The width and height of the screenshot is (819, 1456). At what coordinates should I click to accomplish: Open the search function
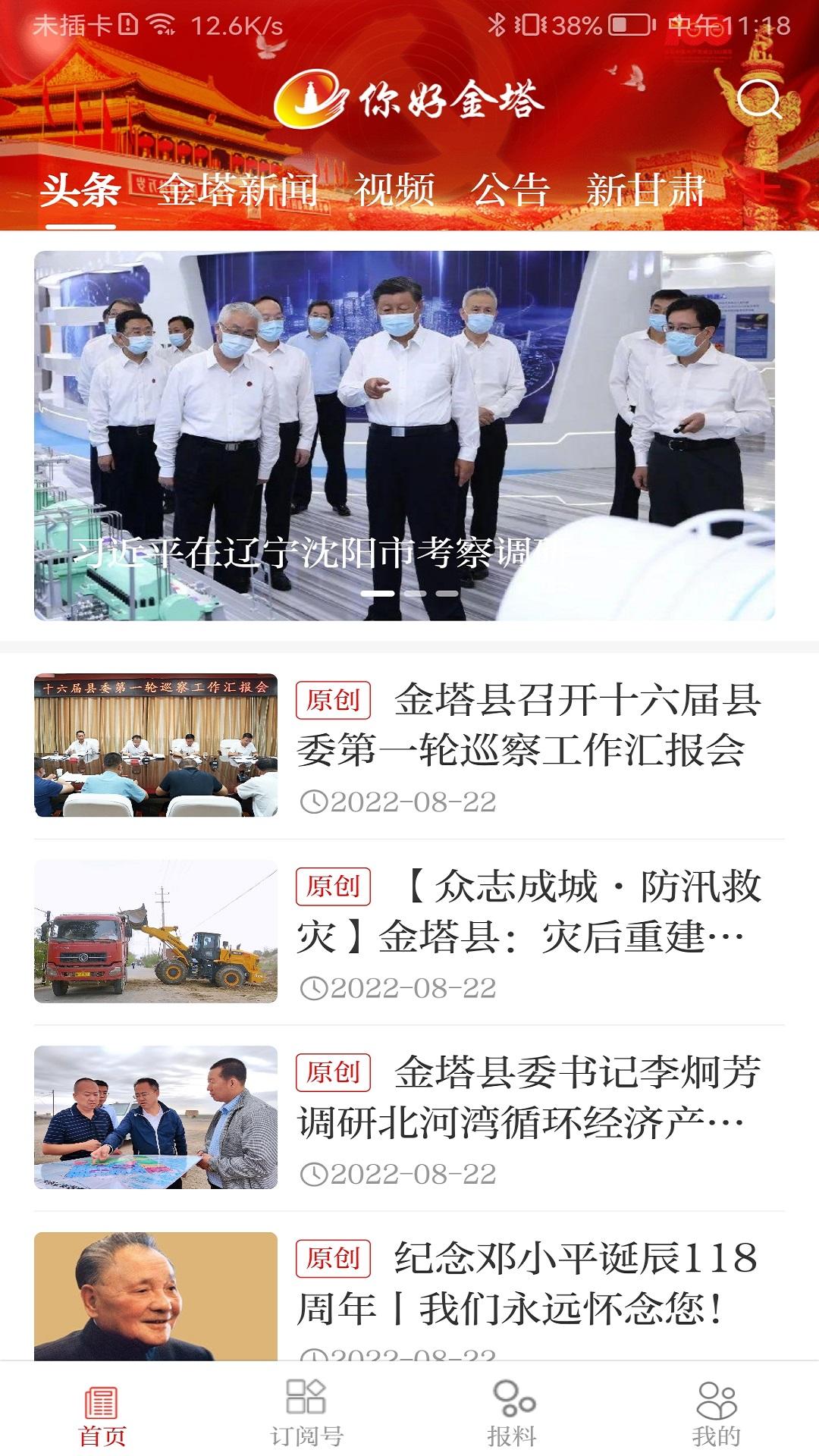pos(760,99)
